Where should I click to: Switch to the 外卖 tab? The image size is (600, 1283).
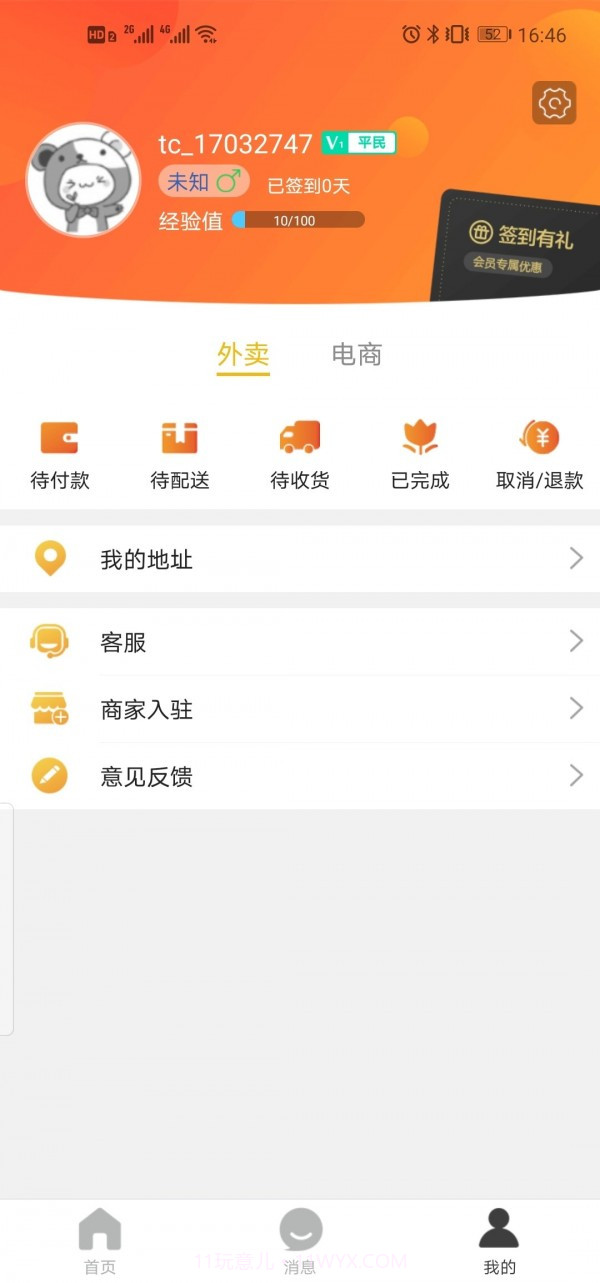(x=243, y=355)
